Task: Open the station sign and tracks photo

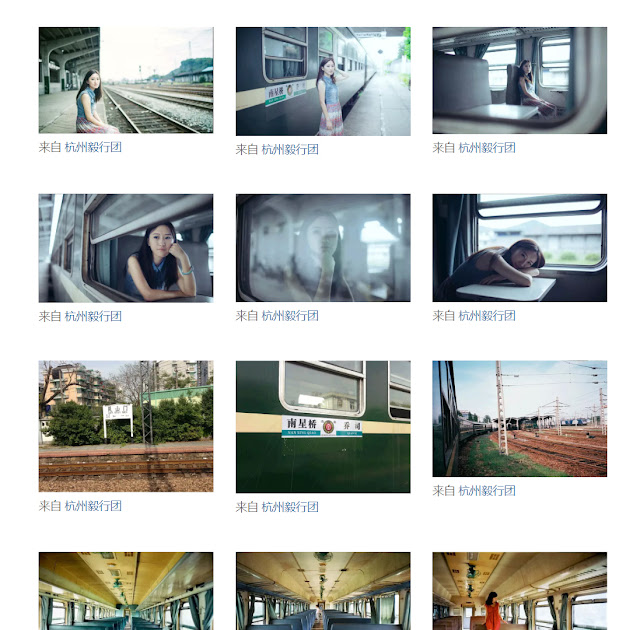Action: [125, 426]
